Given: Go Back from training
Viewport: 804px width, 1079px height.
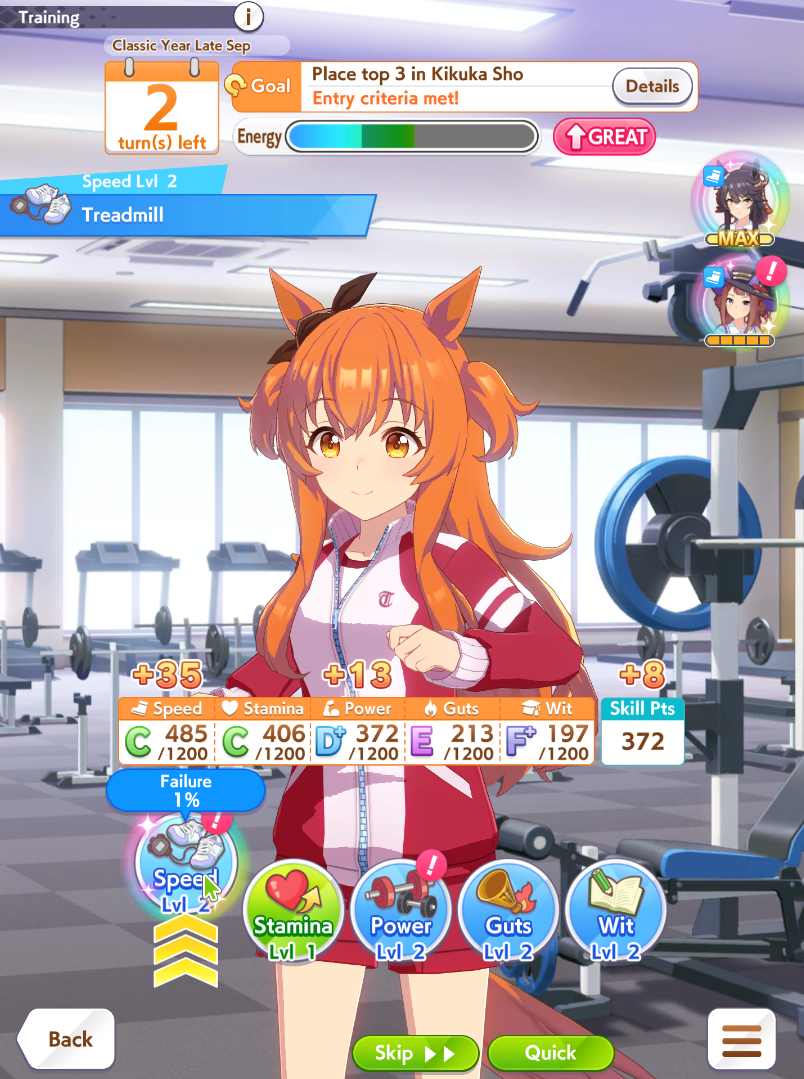Looking at the screenshot, I should (67, 1039).
